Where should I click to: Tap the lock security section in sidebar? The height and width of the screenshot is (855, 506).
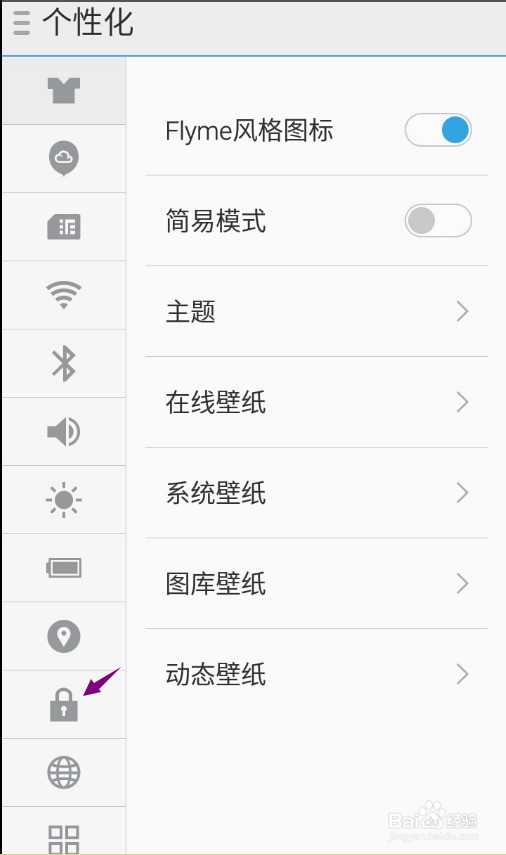[x=64, y=705]
